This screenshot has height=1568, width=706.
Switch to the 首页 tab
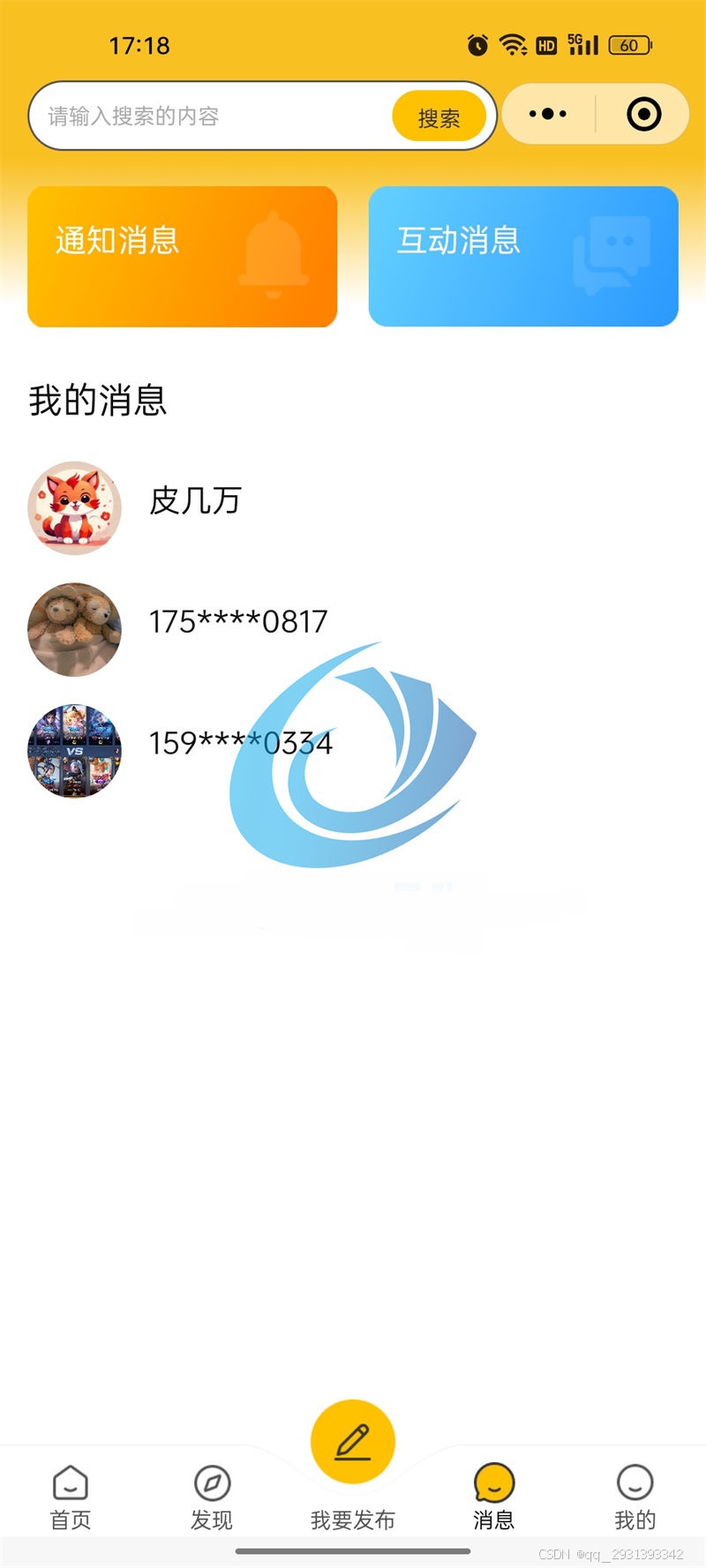coord(71,1497)
